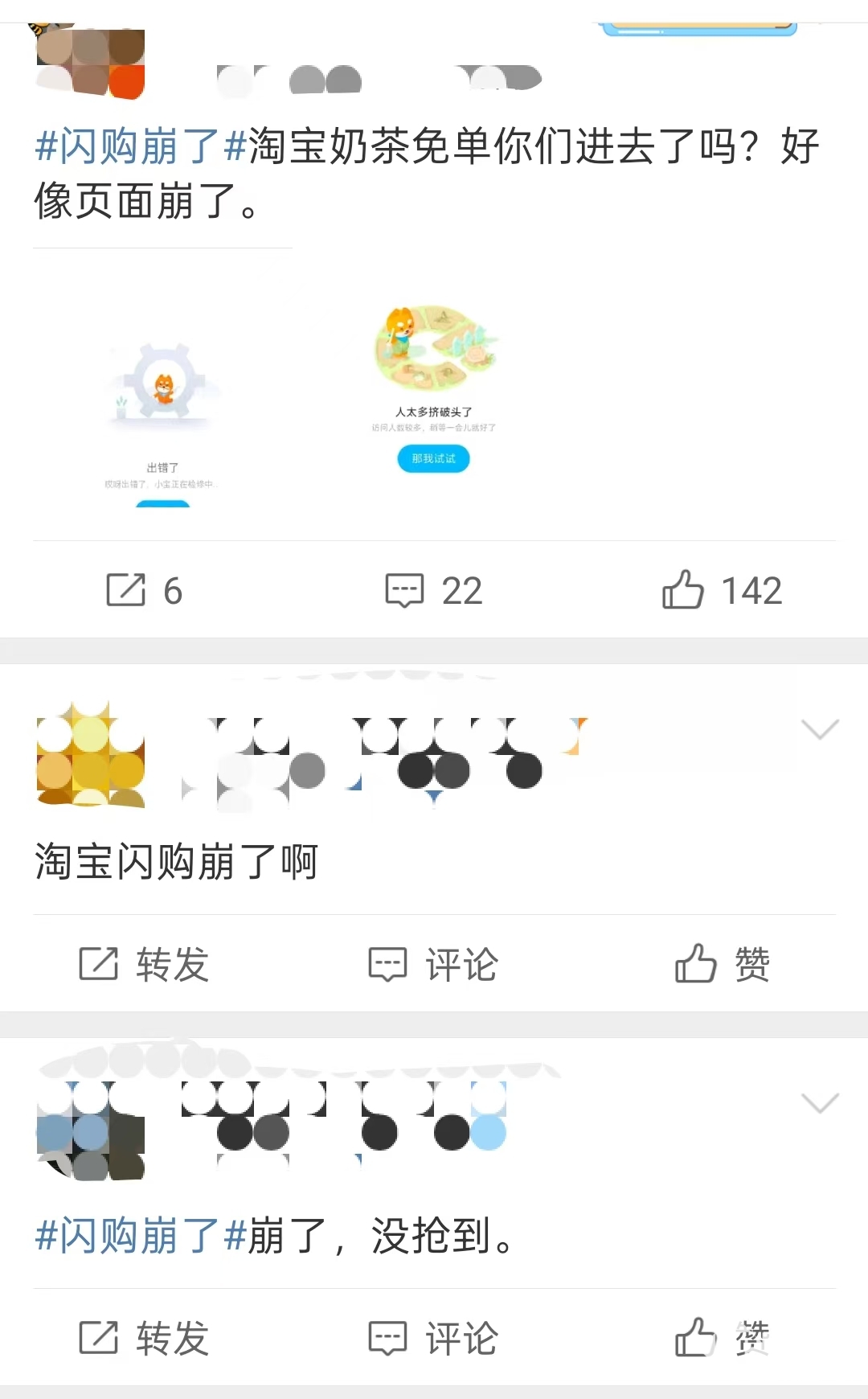
Task: Tap 转发 under the 淘宝闪购崩了啊 post
Action: [145, 964]
